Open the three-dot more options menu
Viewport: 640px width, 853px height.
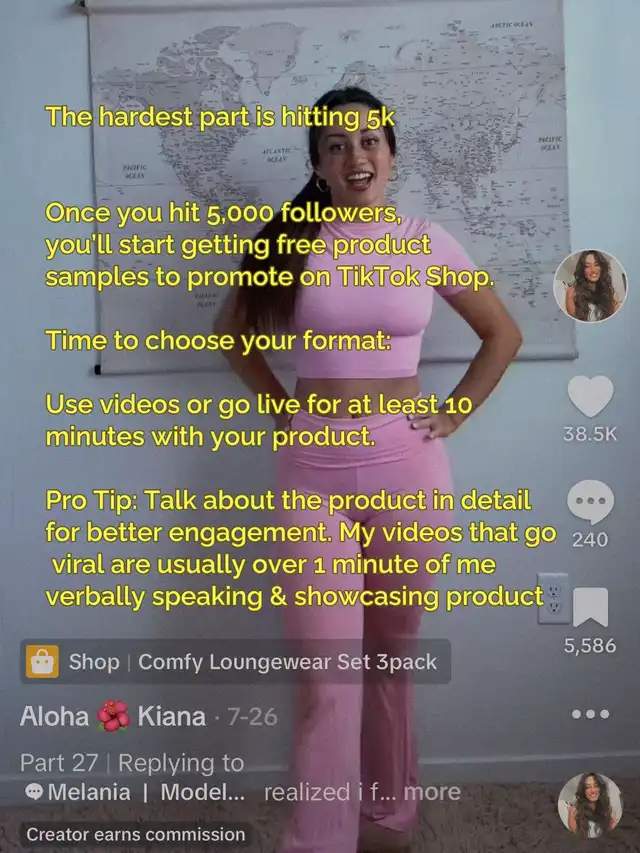(x=590, y=715)
